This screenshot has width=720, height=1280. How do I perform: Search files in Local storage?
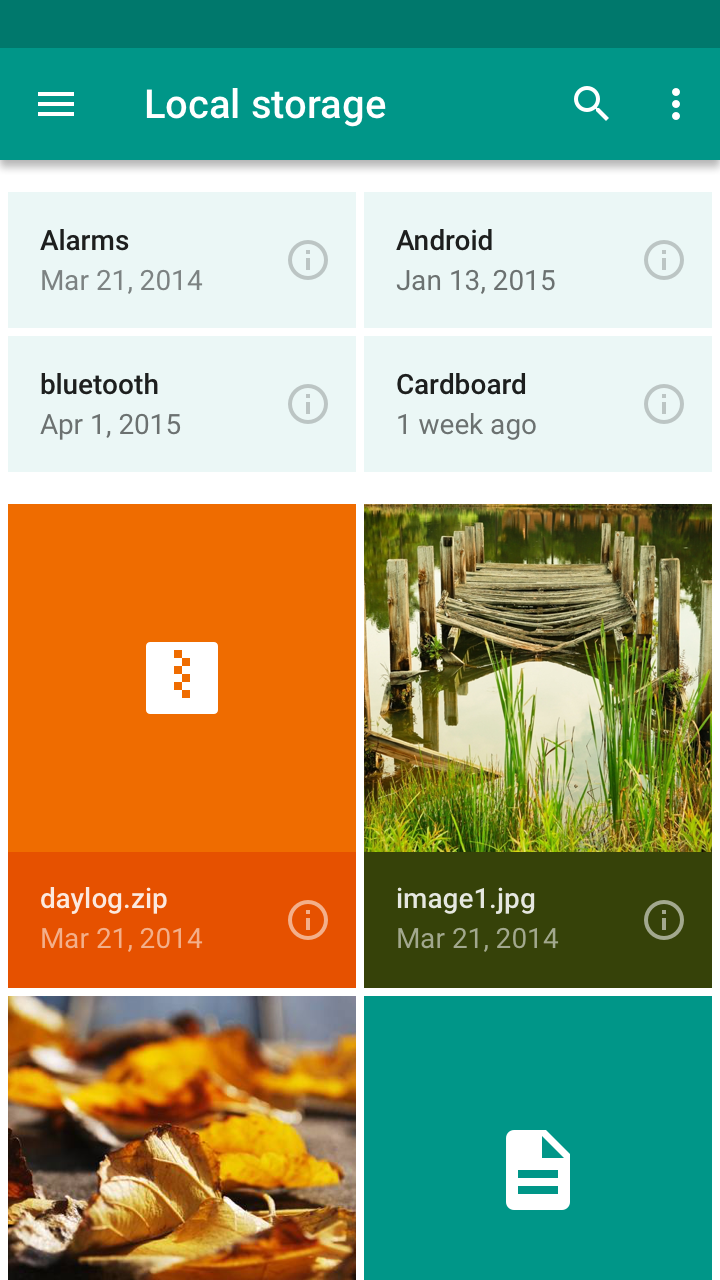591,103
